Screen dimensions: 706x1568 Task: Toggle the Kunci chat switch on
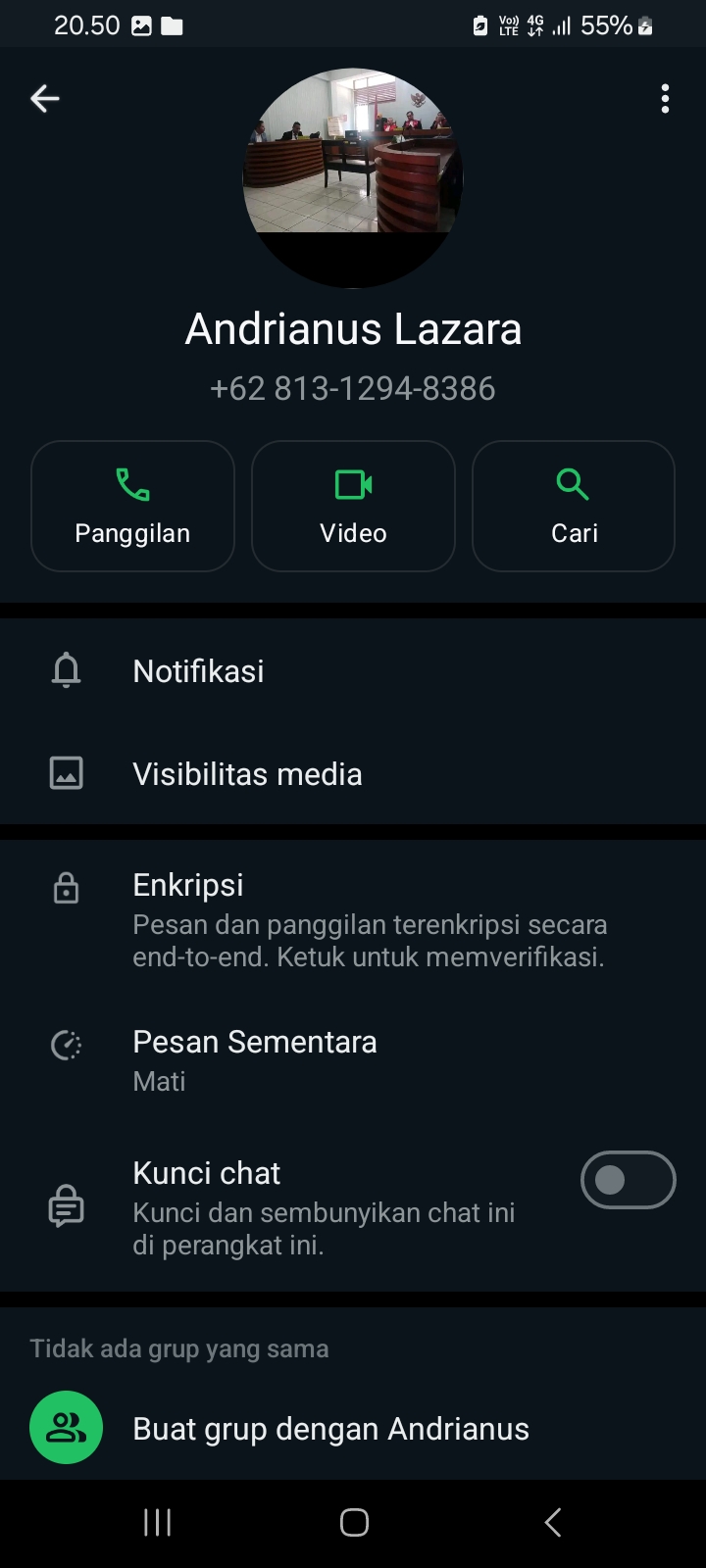(x=628, y=1180)
